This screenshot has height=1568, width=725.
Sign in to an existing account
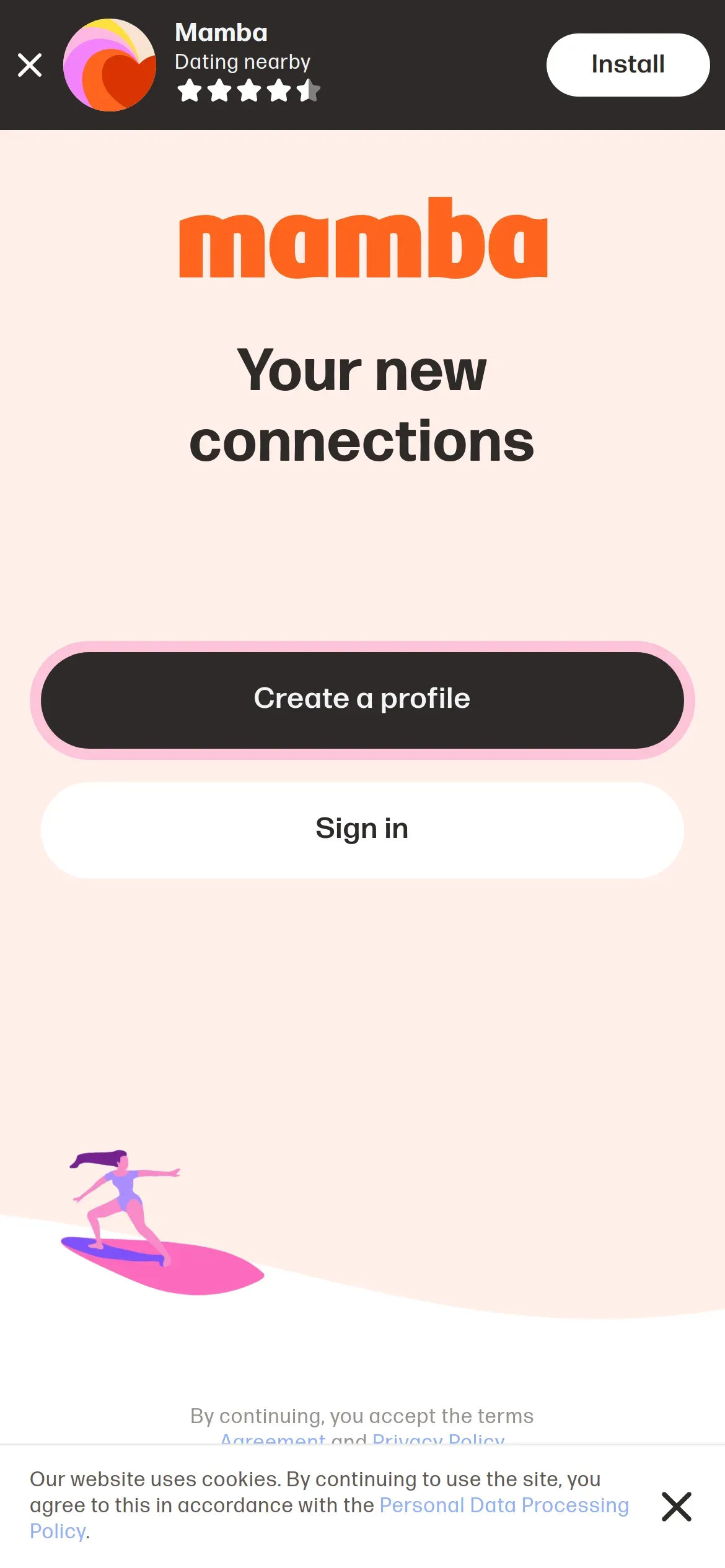click(362, 830)
